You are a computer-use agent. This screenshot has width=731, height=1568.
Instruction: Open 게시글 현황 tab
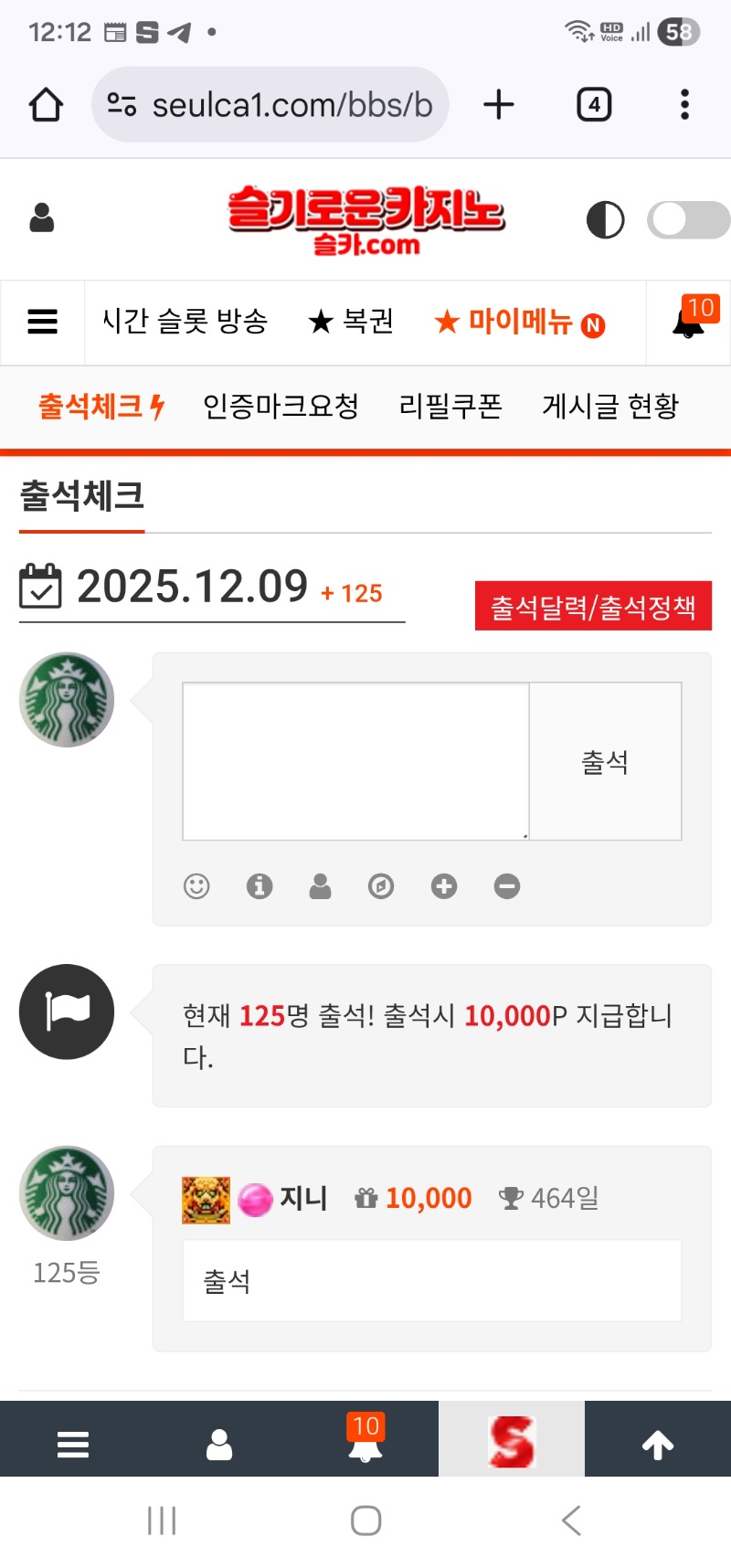pyautogui.click(x=610, y=407)
